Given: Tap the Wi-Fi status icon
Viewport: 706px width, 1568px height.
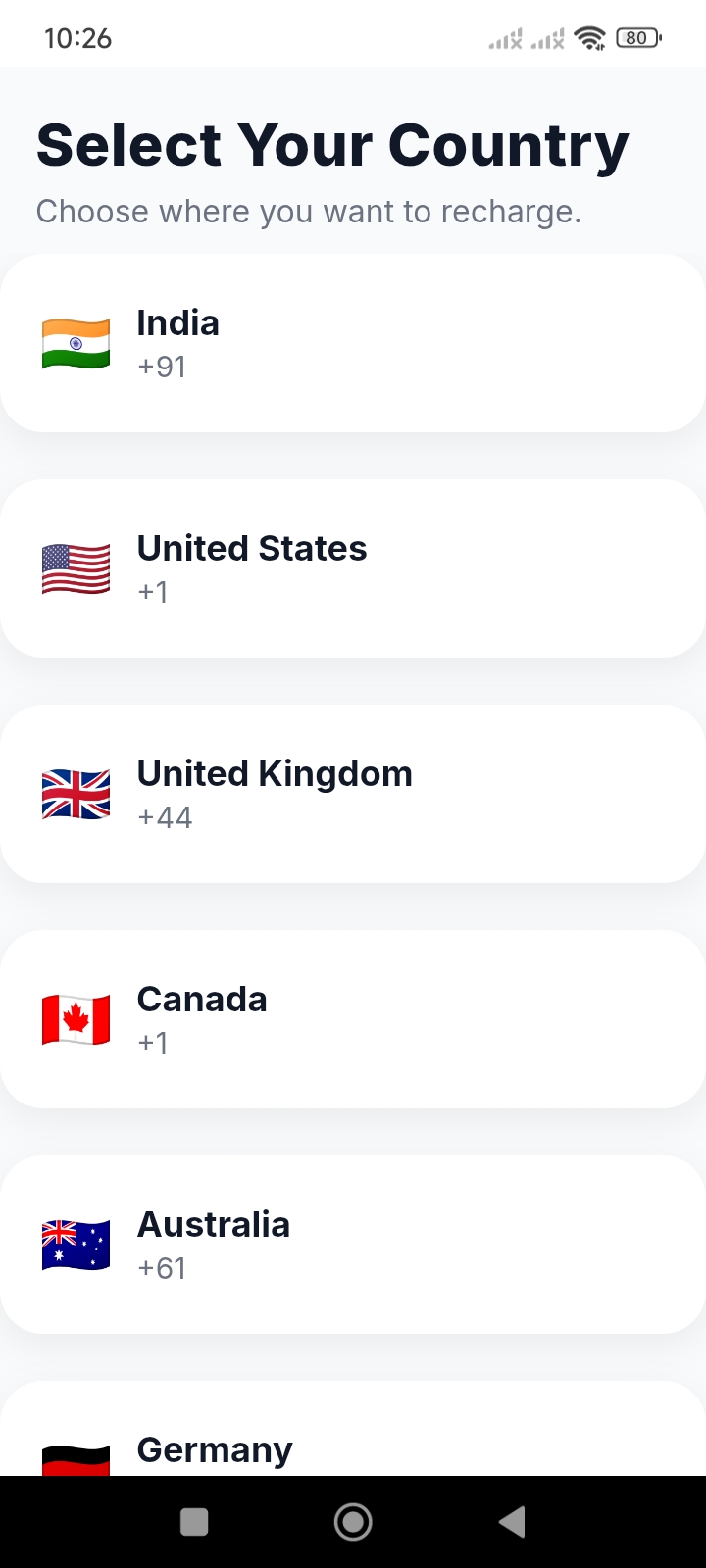Looking at the screenshot, I should pyautogui.click(x=587, y=37).
